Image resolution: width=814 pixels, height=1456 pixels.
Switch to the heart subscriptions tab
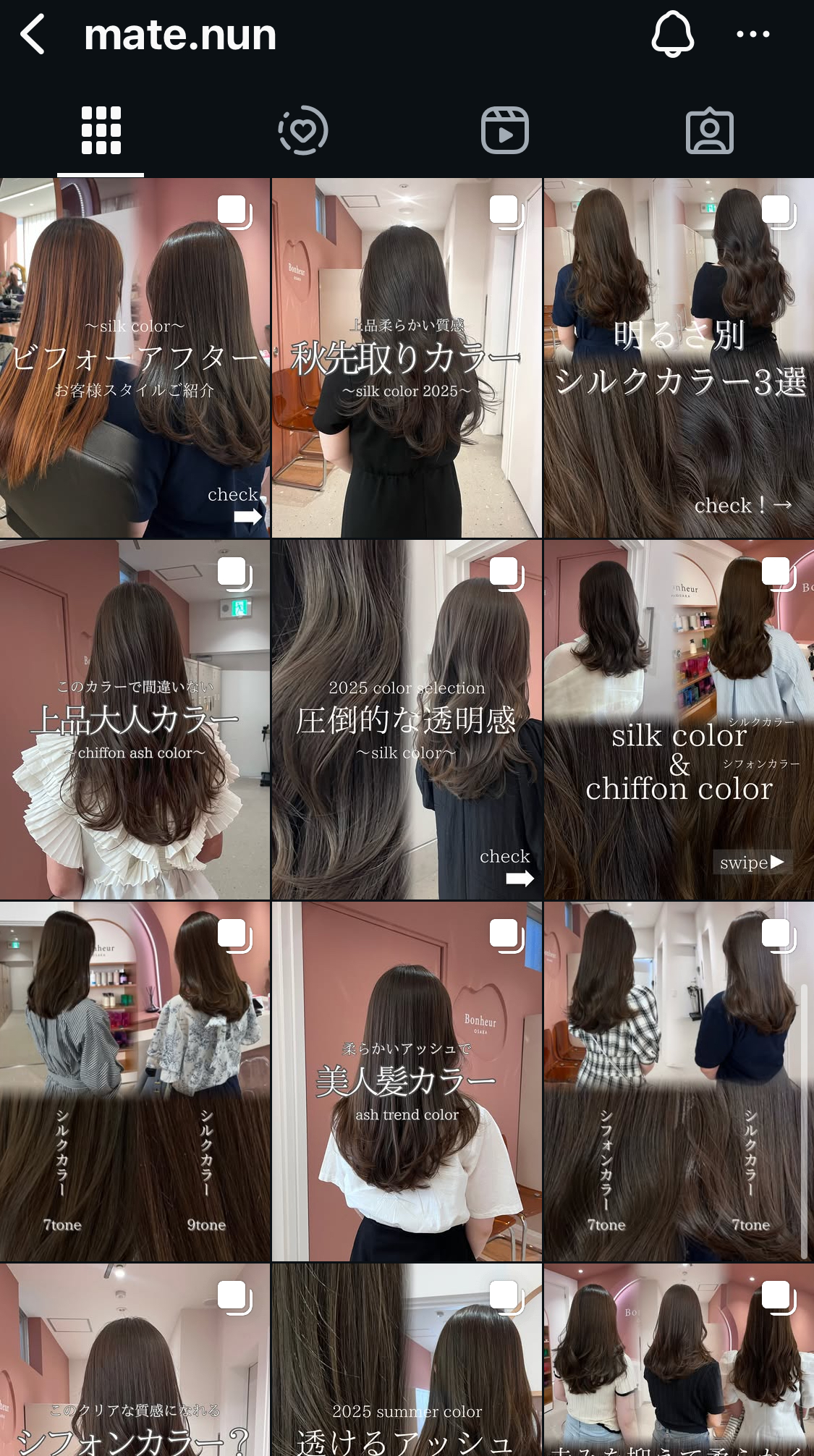(303, 131)
